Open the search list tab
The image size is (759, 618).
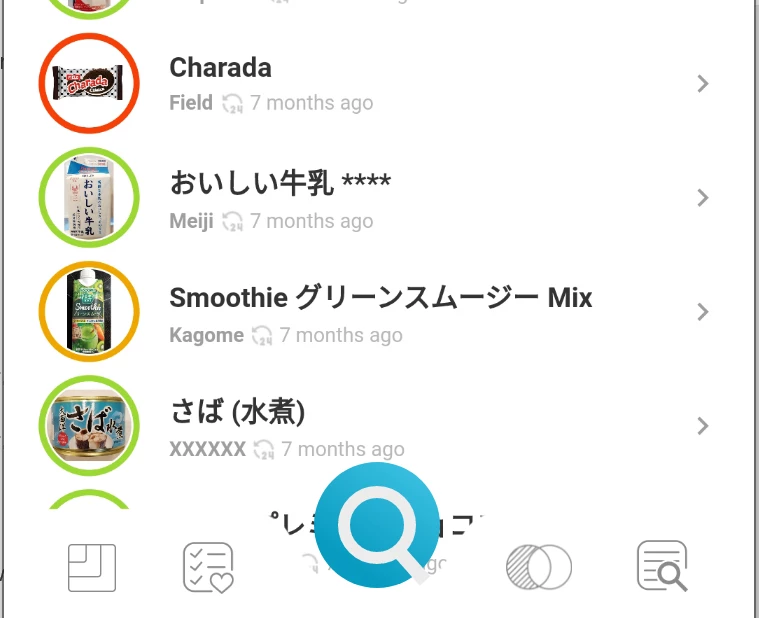662,567
